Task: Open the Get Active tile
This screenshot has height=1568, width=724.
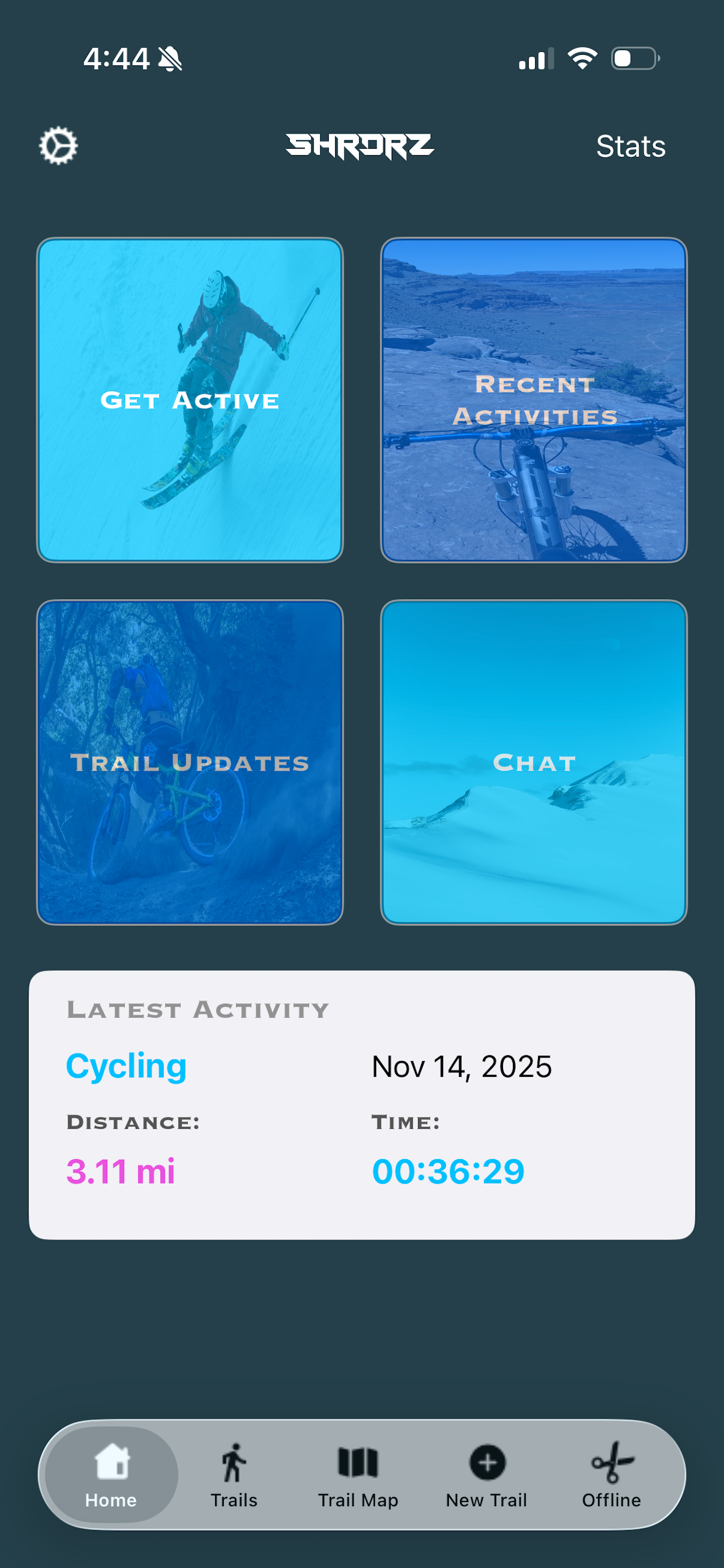Action: (190, 400)
